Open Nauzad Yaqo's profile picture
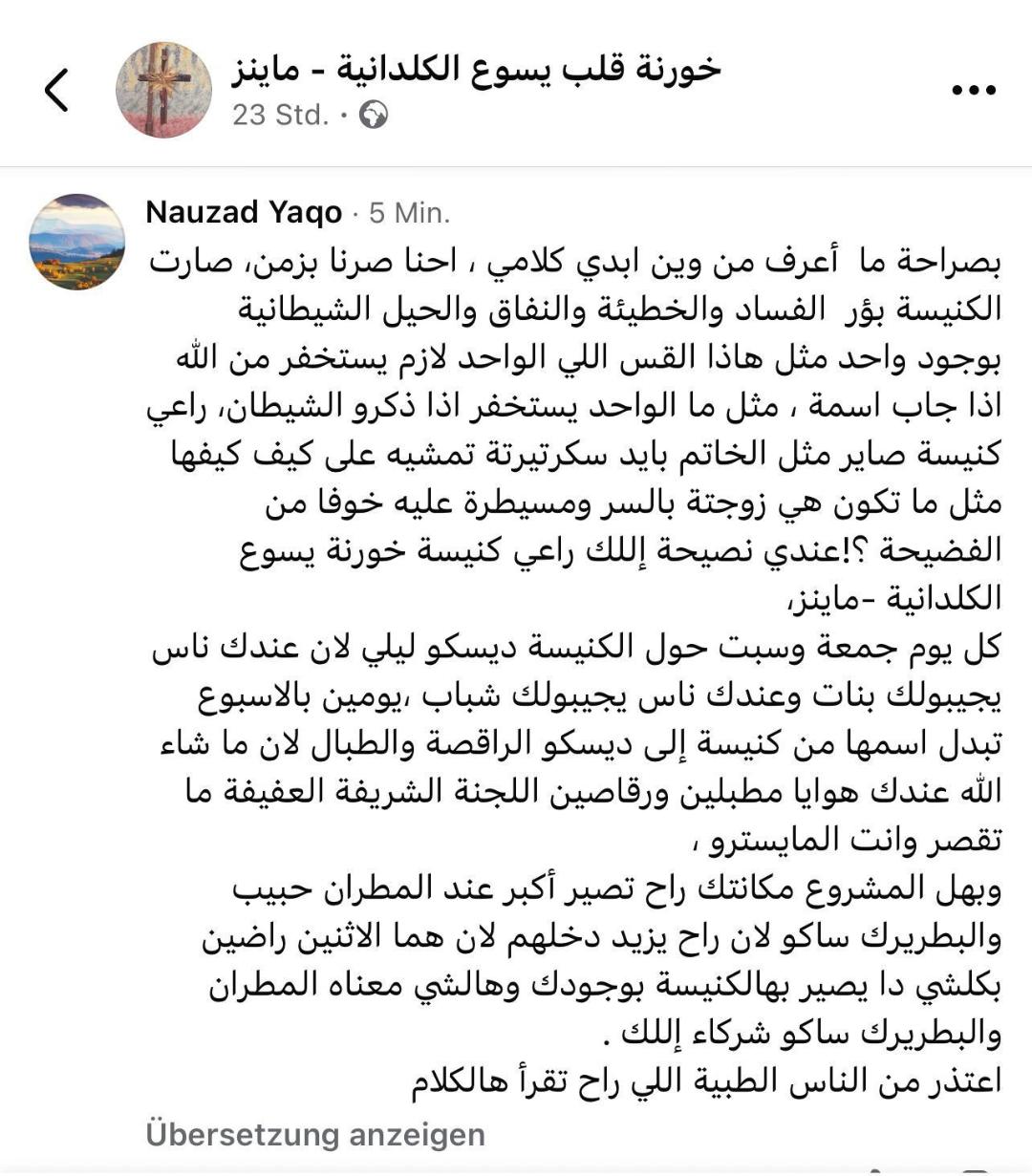Viewport: 1032px width, 1176px height. 77,242
